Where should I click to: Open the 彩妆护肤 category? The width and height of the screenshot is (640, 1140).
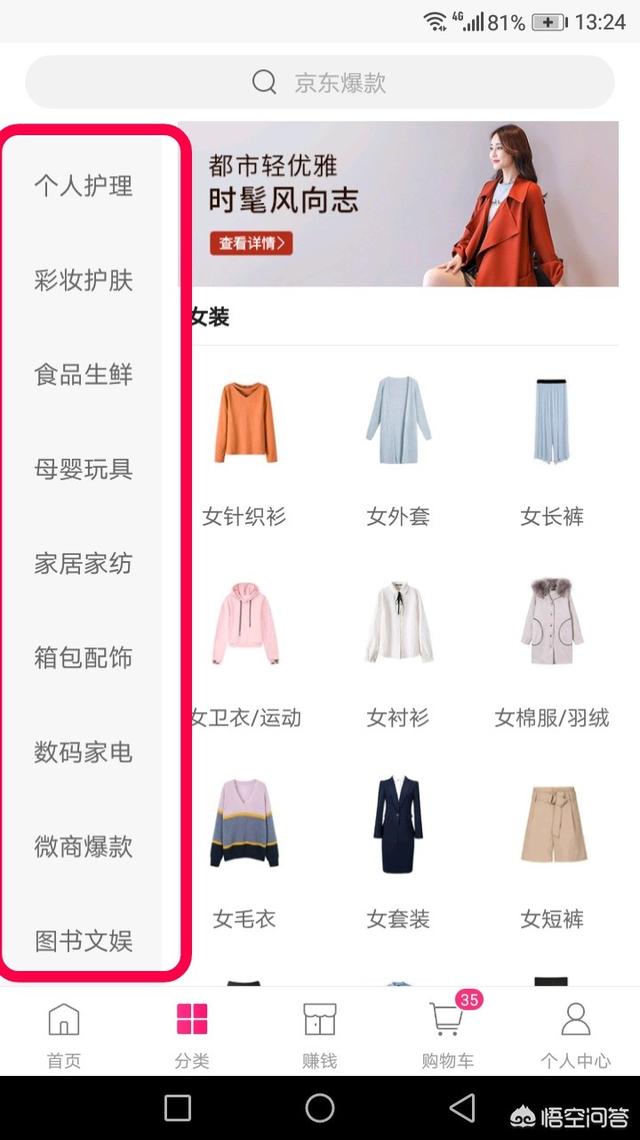[84, 280]
